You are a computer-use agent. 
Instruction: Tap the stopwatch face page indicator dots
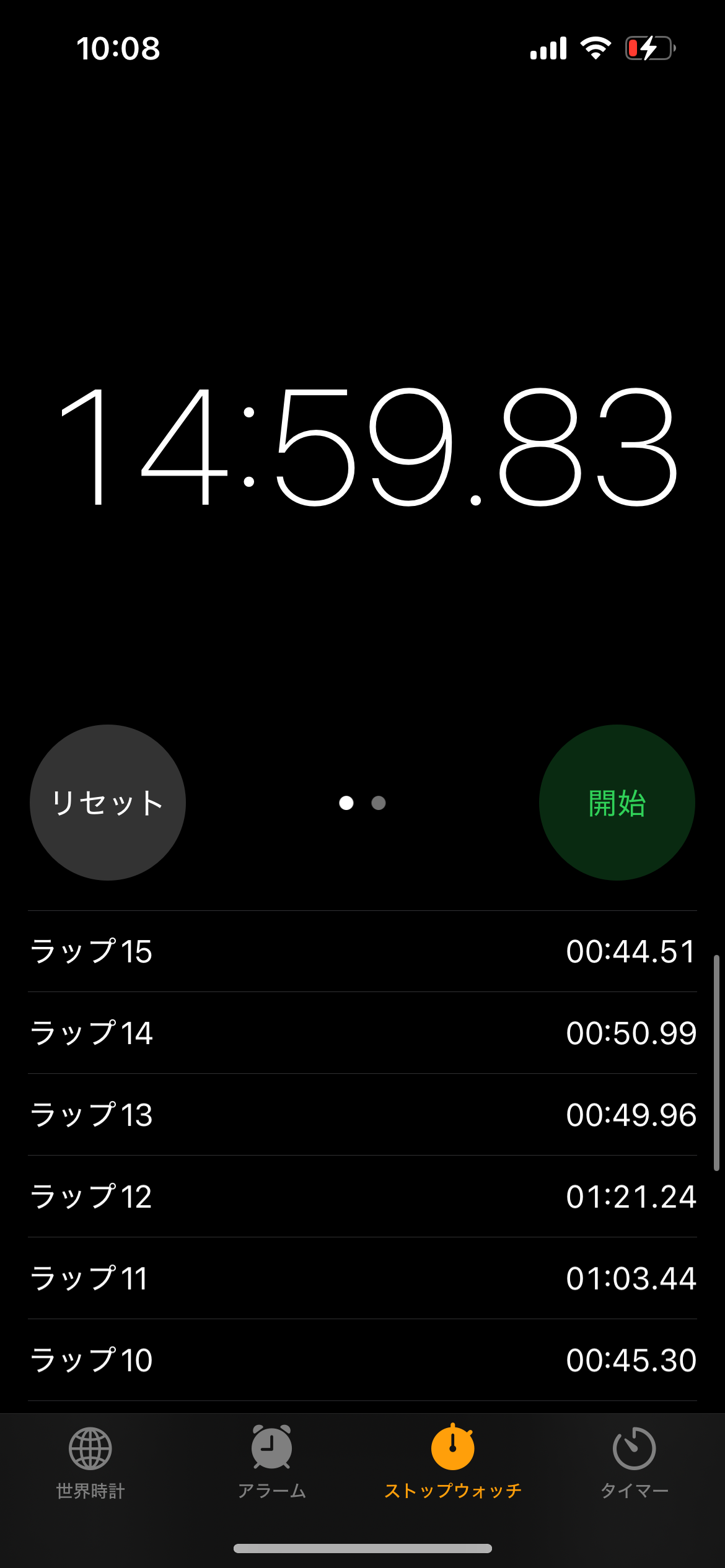tap(362, 803)
